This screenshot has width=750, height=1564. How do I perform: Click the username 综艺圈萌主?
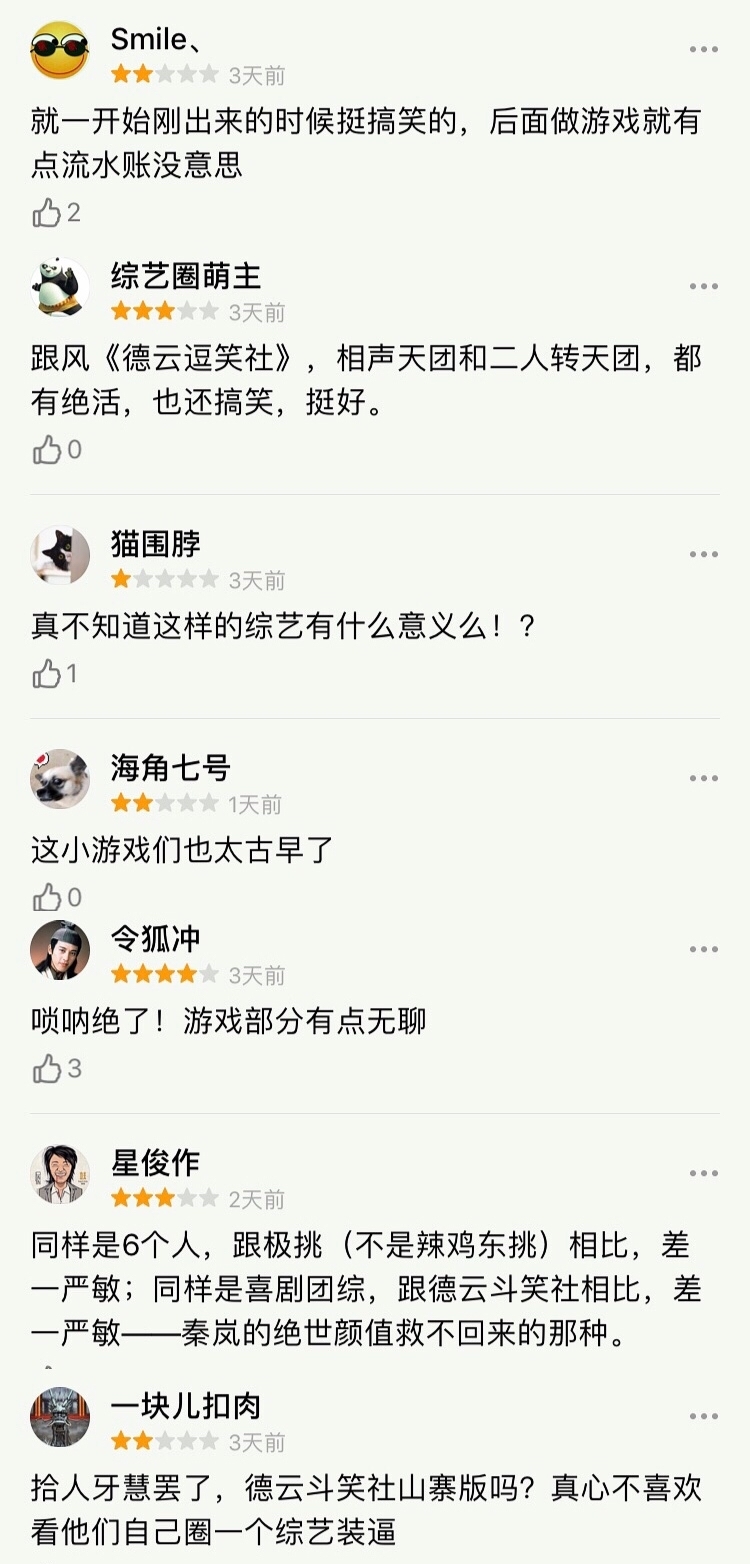(x=184, y=277)
